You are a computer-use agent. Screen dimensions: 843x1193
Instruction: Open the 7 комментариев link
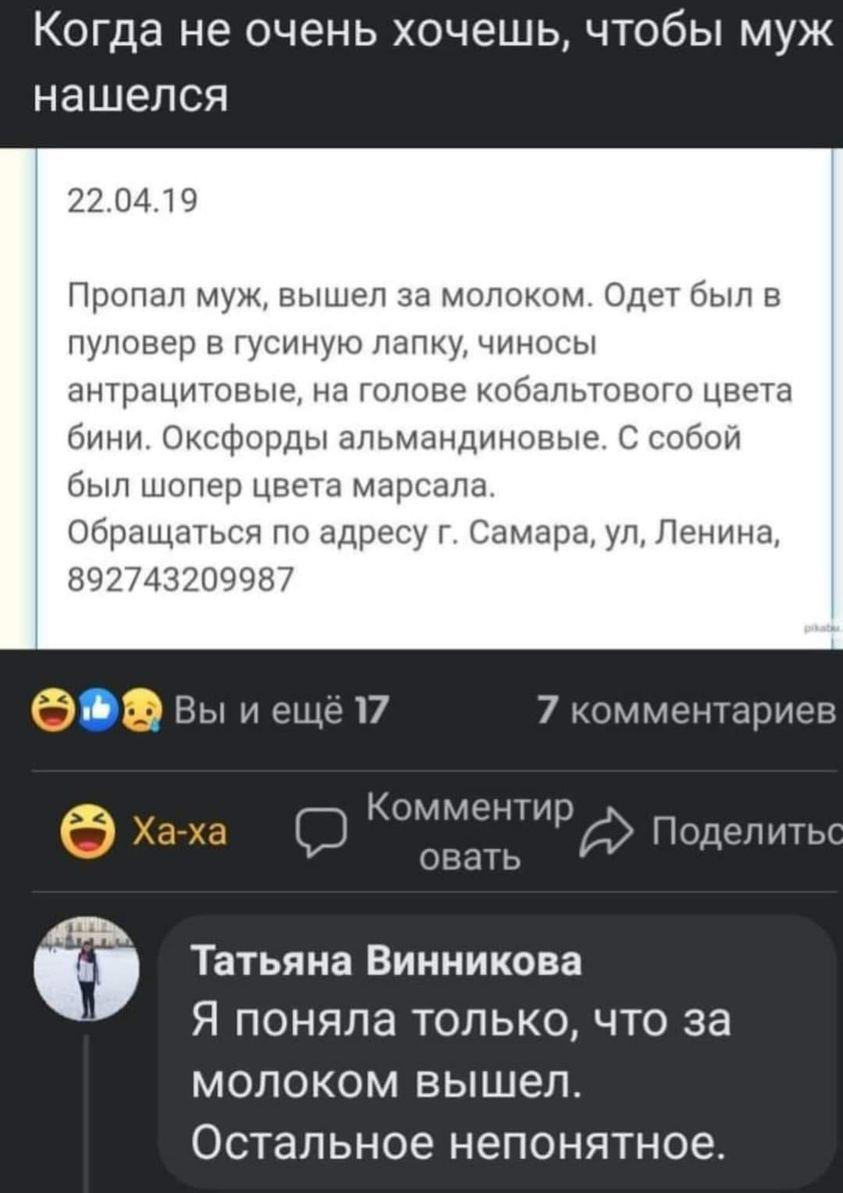pos(687,710)
